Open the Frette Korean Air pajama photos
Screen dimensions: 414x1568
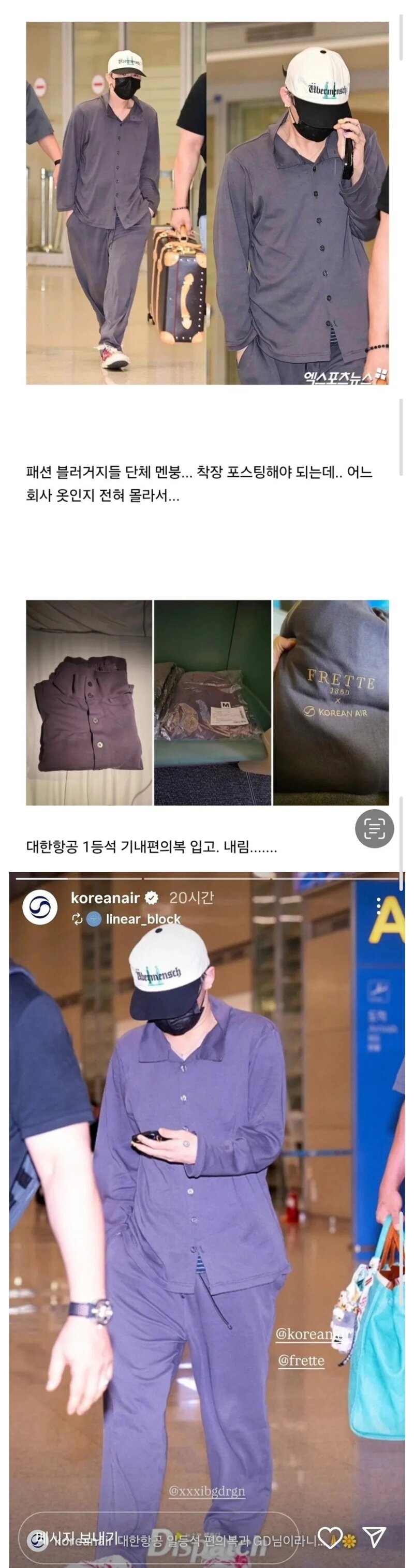pyautogui.click(x=207, y=702)
